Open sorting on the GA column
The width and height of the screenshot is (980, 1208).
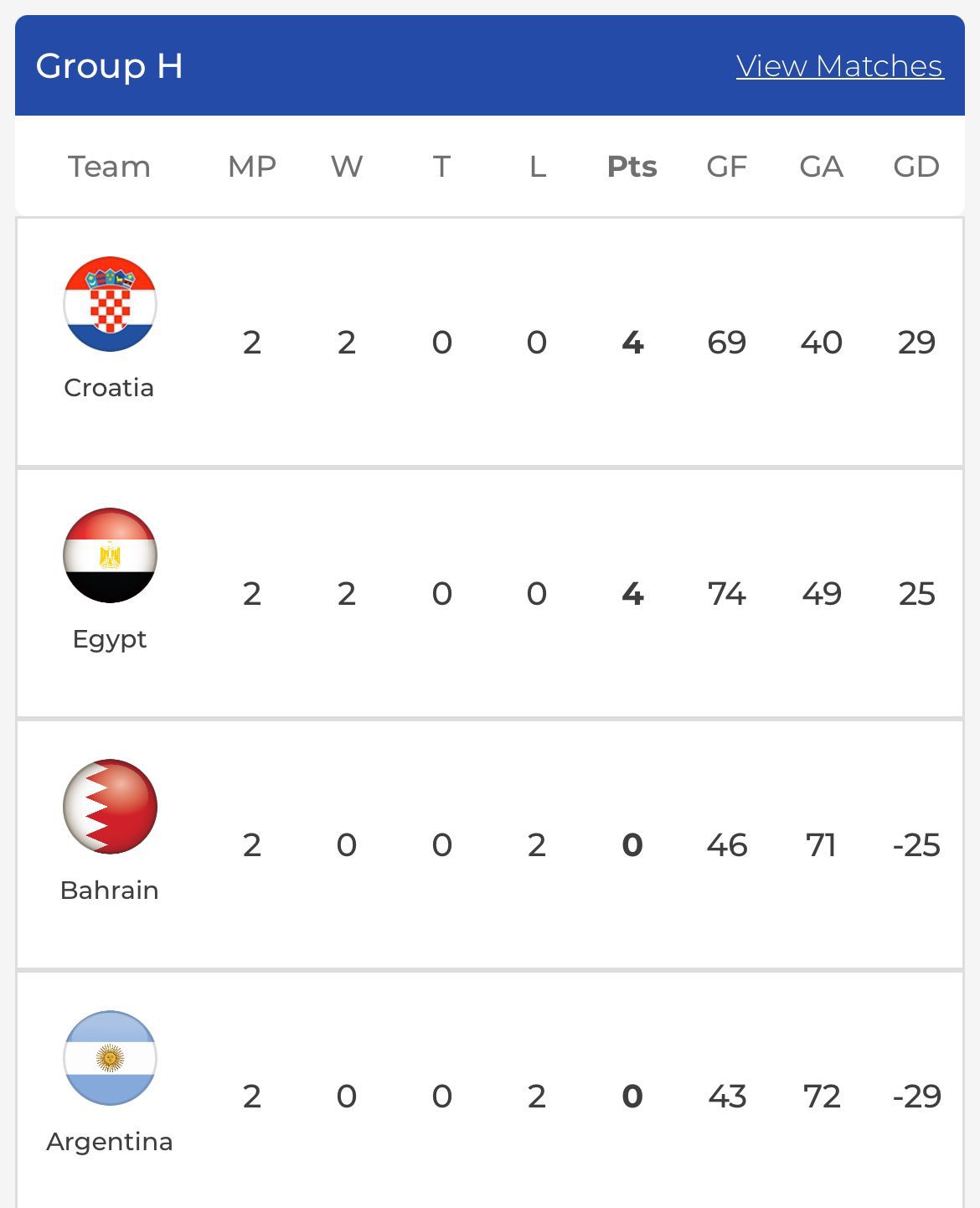pyautogui.click(x=822, y=167)
